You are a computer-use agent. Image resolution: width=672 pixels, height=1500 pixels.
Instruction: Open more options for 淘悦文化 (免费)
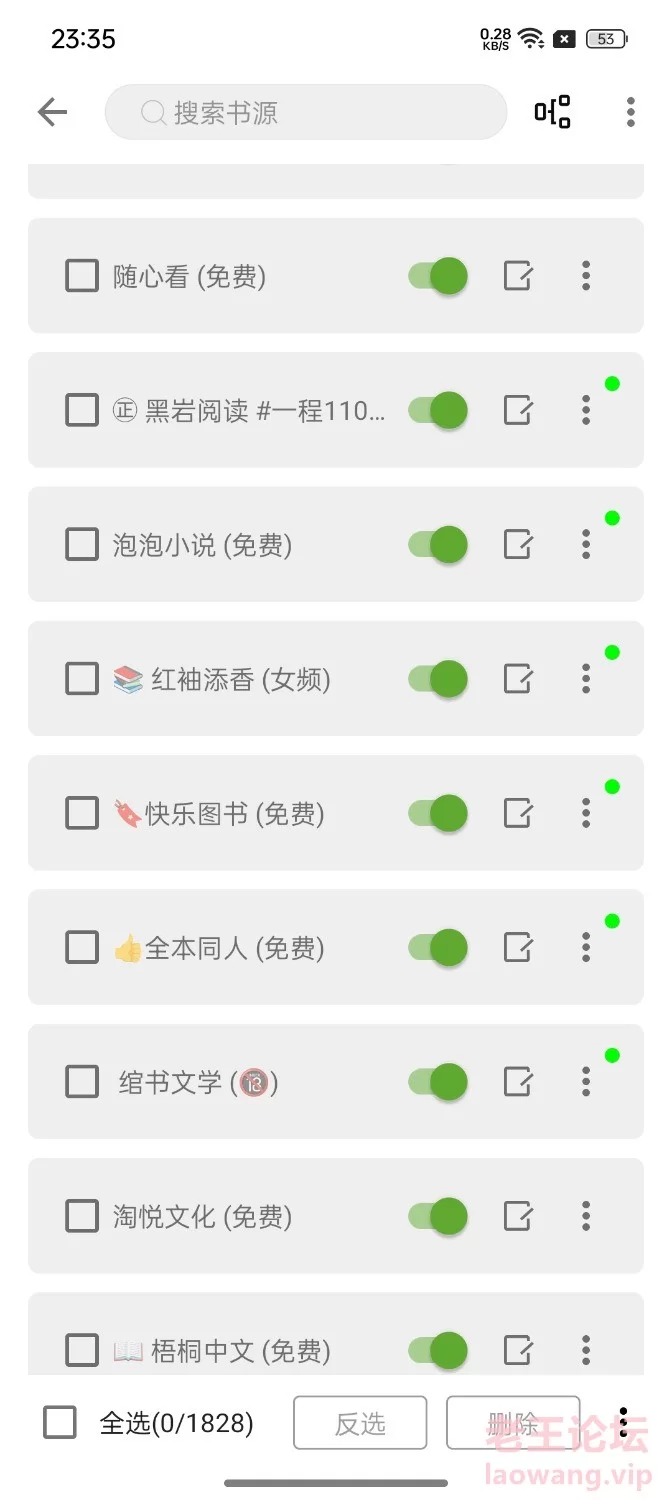point(586,1216)
